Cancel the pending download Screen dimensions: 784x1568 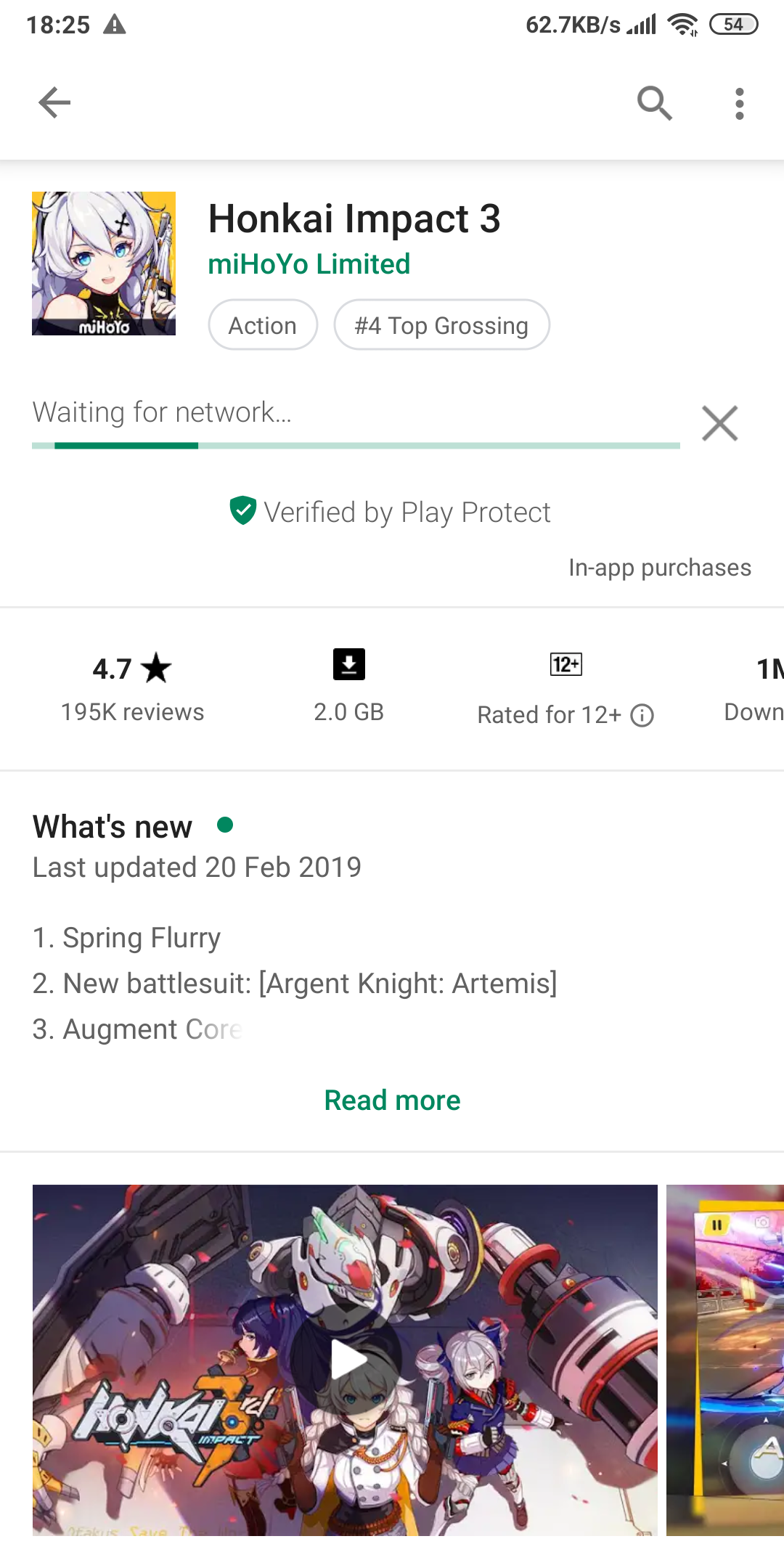(719, 423)
